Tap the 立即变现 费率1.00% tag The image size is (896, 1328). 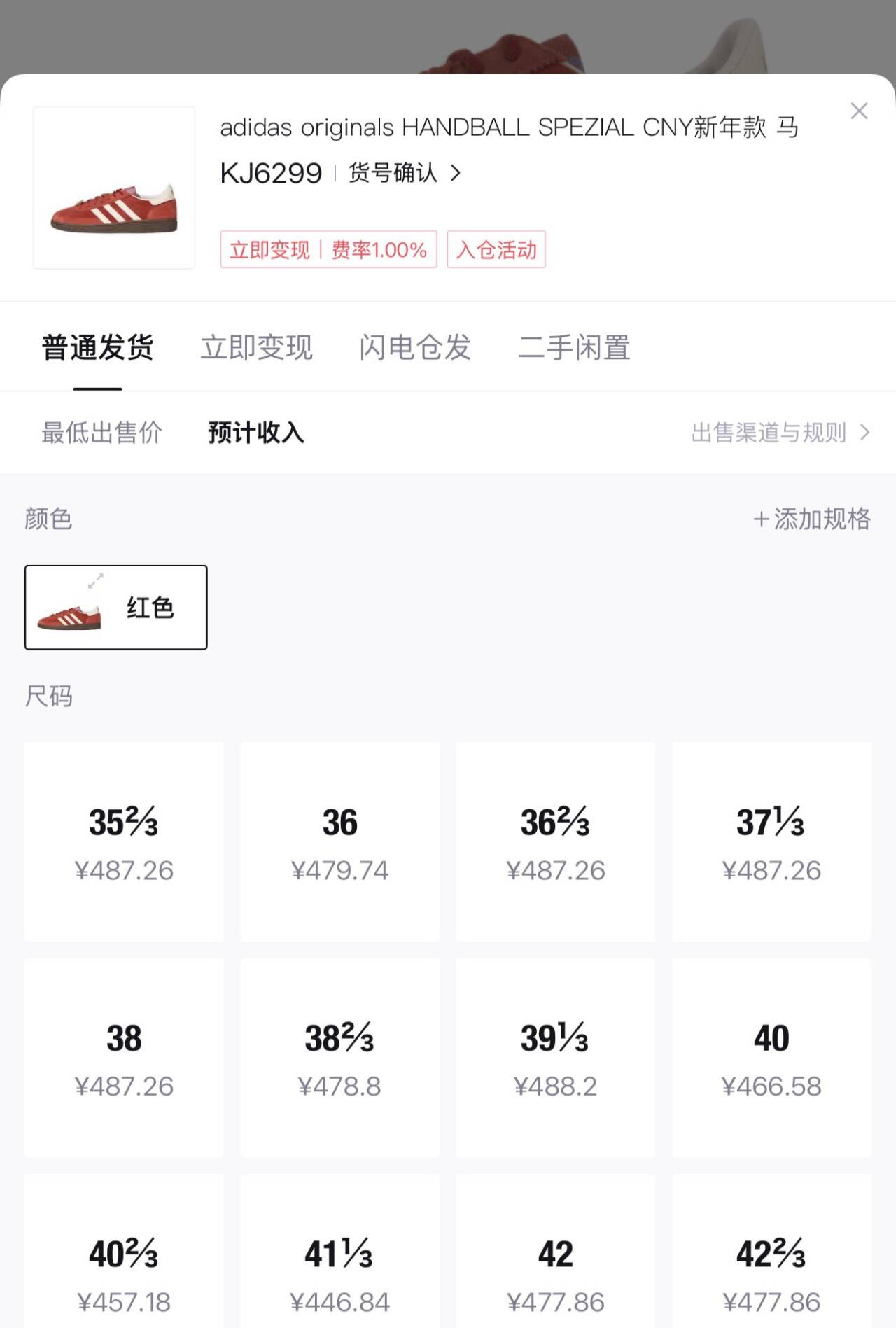(x=328, y=250)
